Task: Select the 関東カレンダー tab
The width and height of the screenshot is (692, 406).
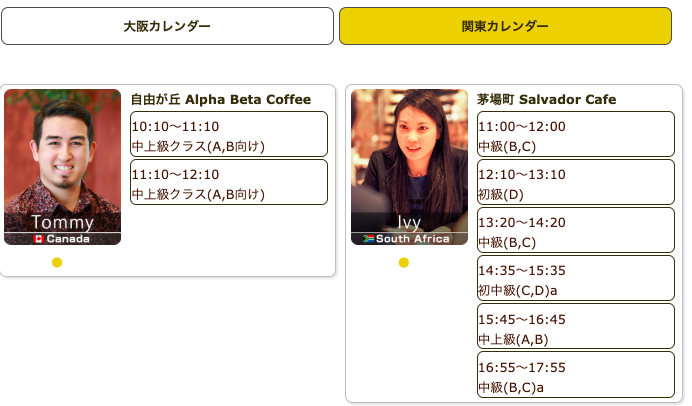Action: click(505, 26)
